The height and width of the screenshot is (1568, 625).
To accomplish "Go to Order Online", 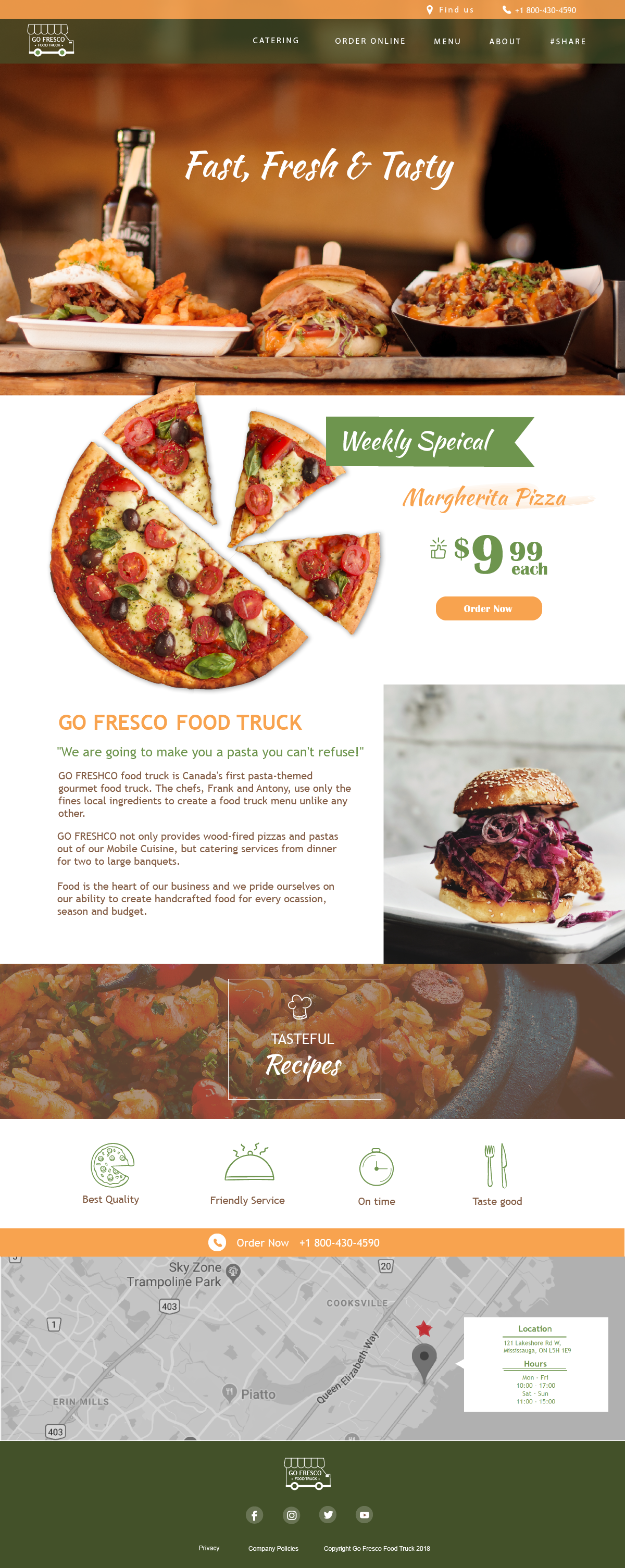I will 370,41.
